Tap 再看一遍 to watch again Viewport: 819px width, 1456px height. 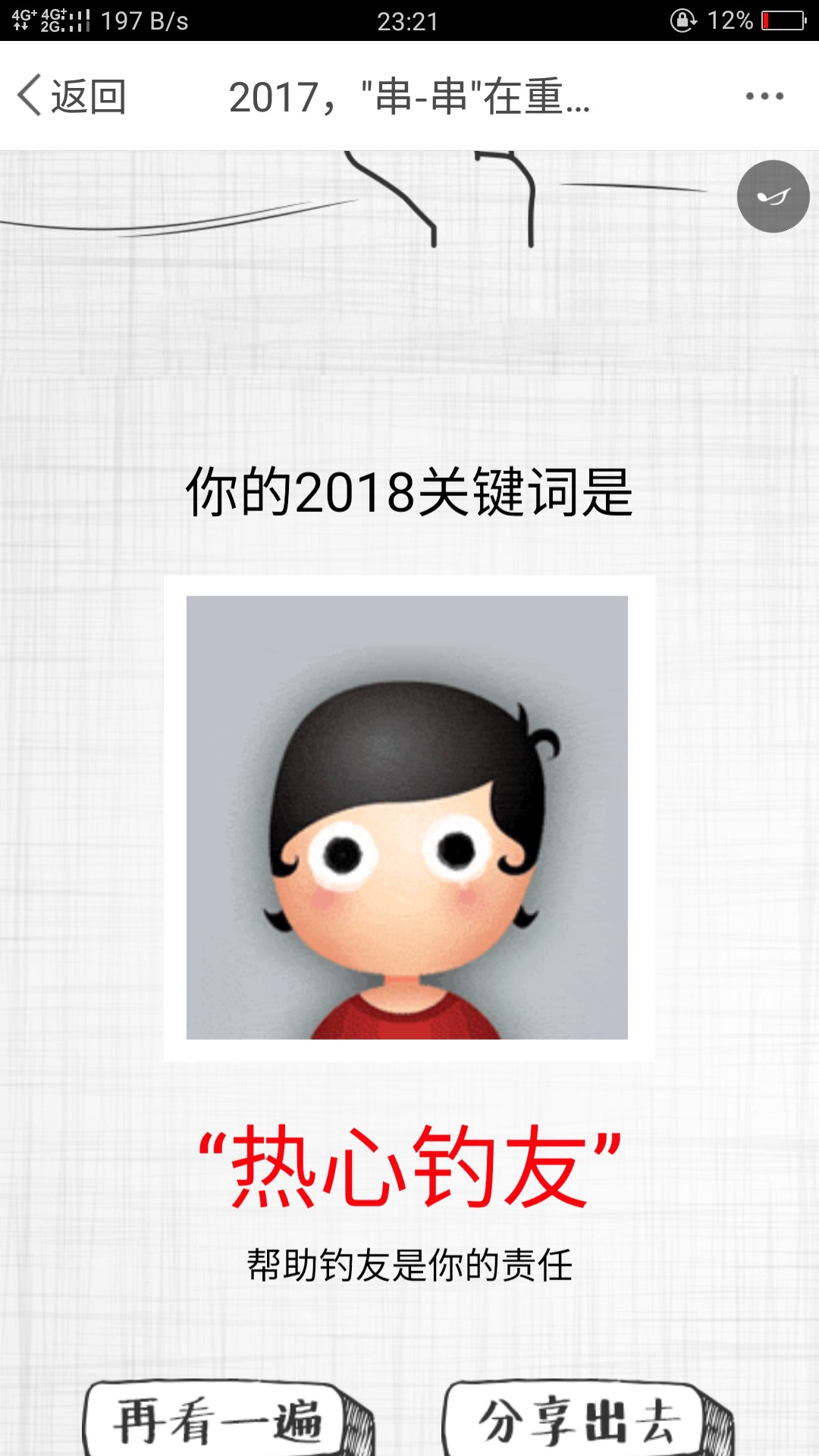[x=220, y=1420]
